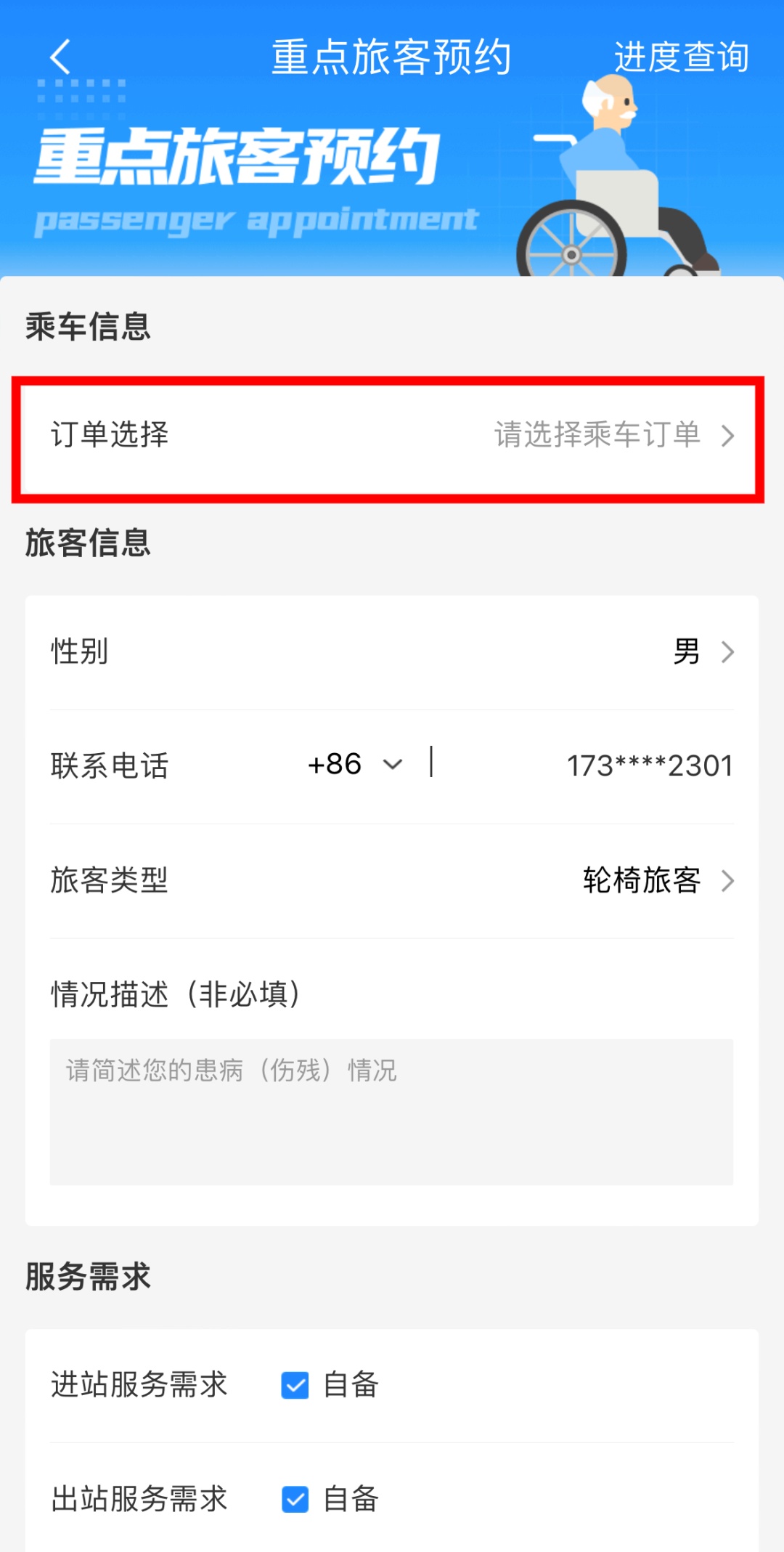Go back using the top-left arrow
784x1552 pixels.
pyautogui.click(x=60, y=57)
